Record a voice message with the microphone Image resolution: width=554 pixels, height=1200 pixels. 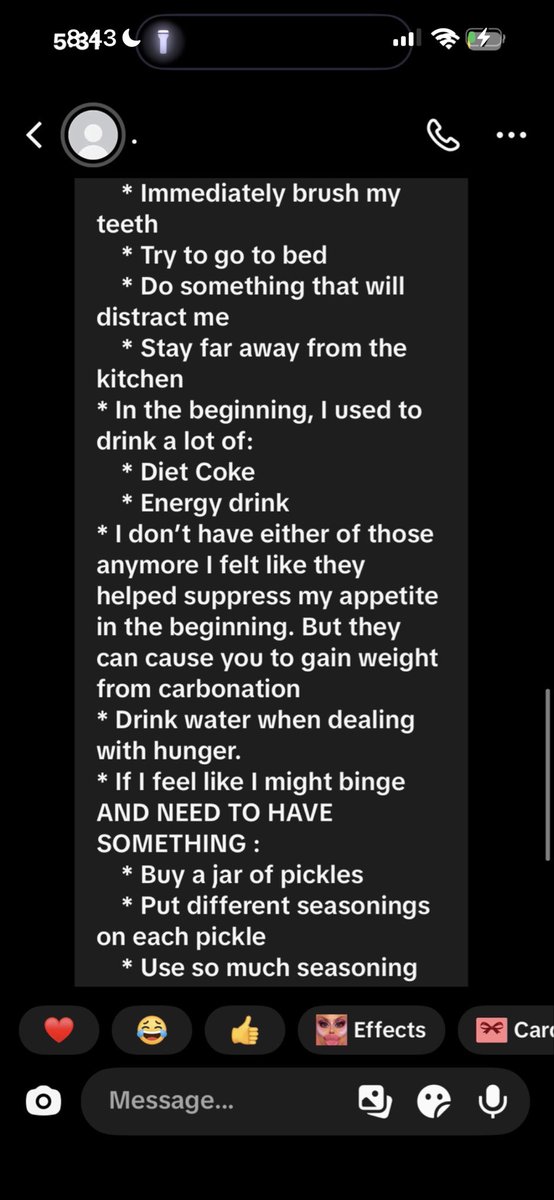[492, 1101]
